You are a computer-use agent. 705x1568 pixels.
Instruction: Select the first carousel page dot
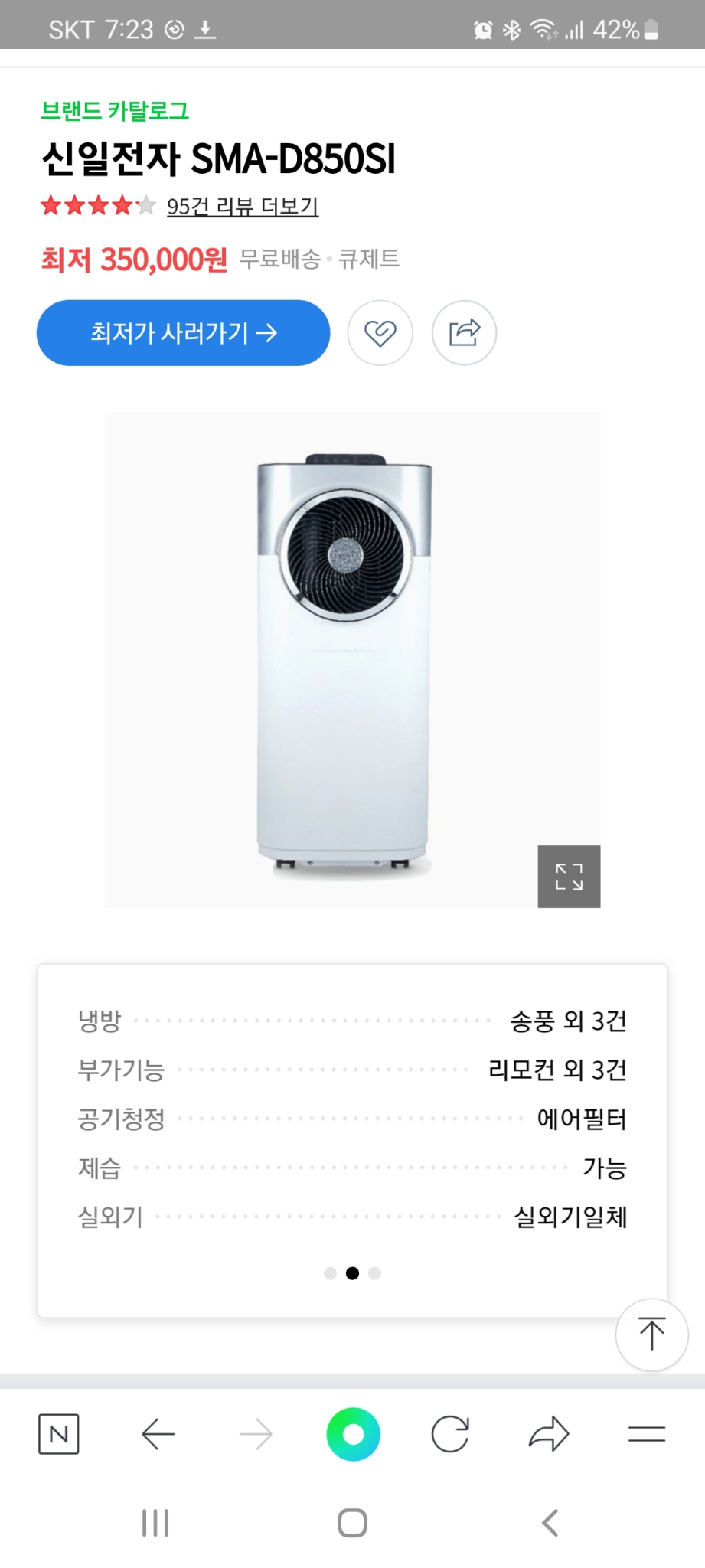[x=329, y=1272]
